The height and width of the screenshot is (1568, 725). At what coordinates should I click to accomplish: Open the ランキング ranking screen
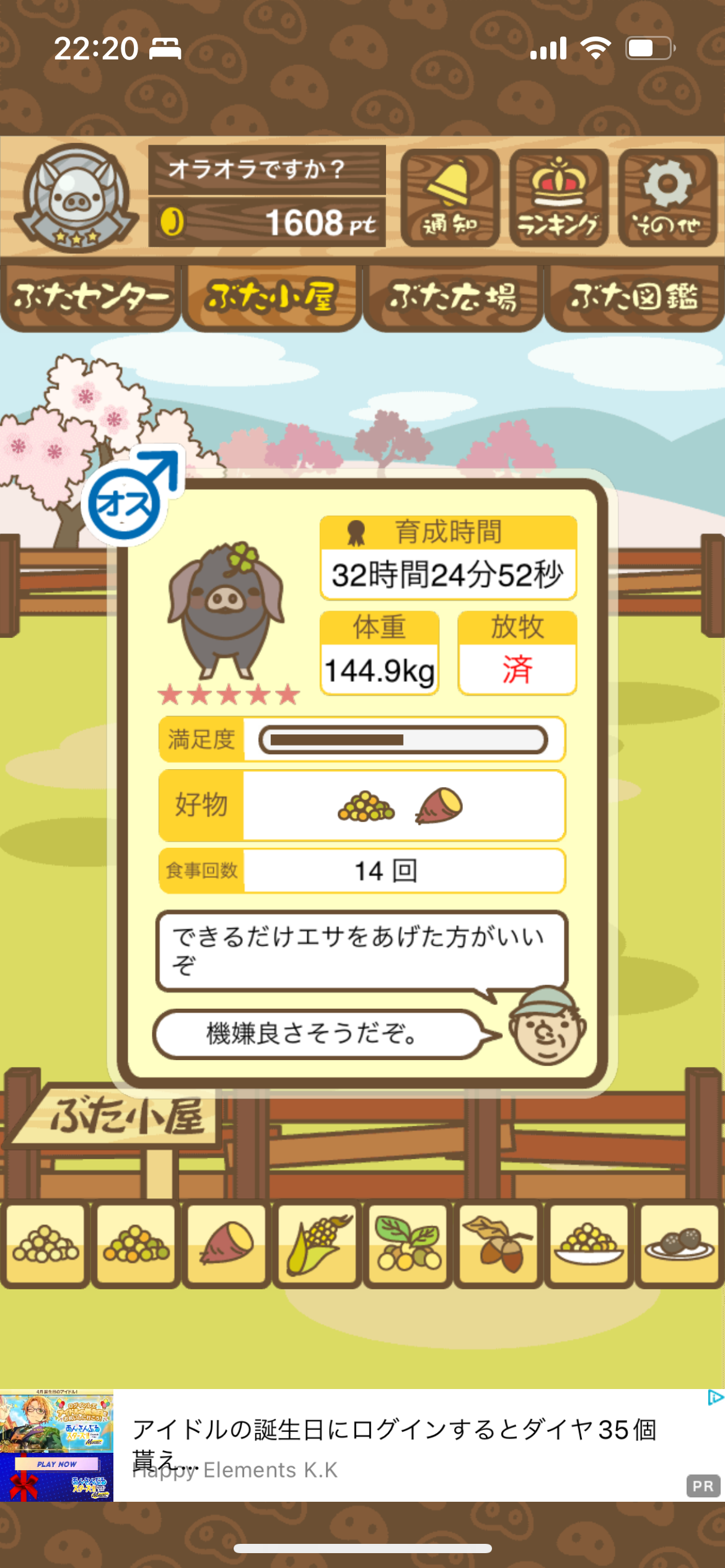(558, 198)
